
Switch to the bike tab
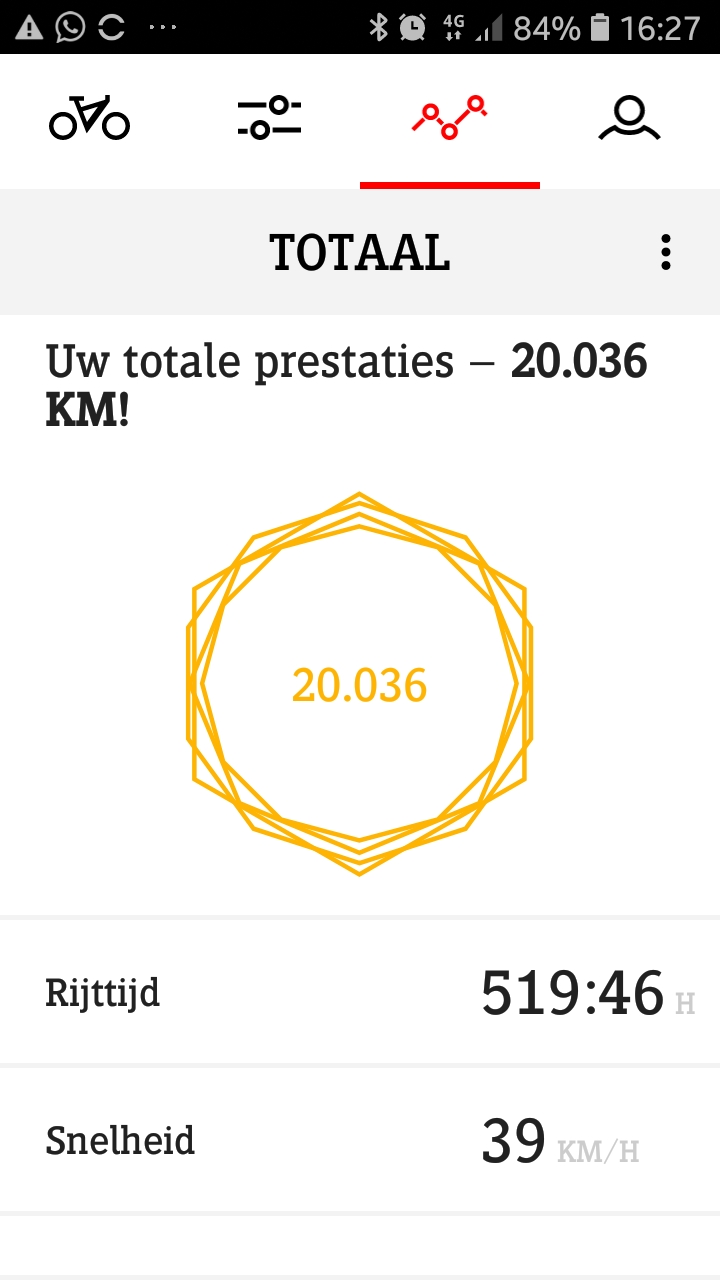pos(90,120)
